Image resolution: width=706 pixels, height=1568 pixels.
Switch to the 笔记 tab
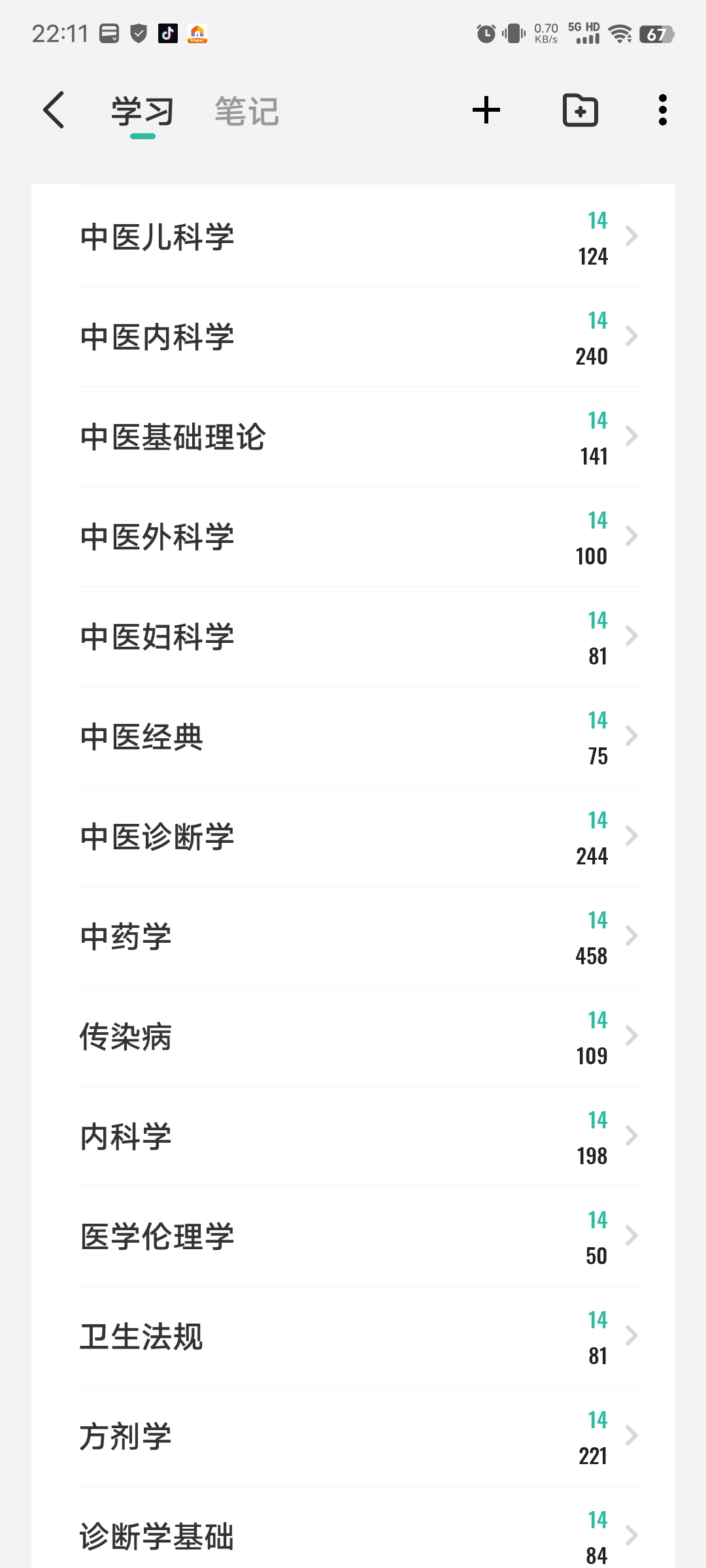(x=247, y=111)
